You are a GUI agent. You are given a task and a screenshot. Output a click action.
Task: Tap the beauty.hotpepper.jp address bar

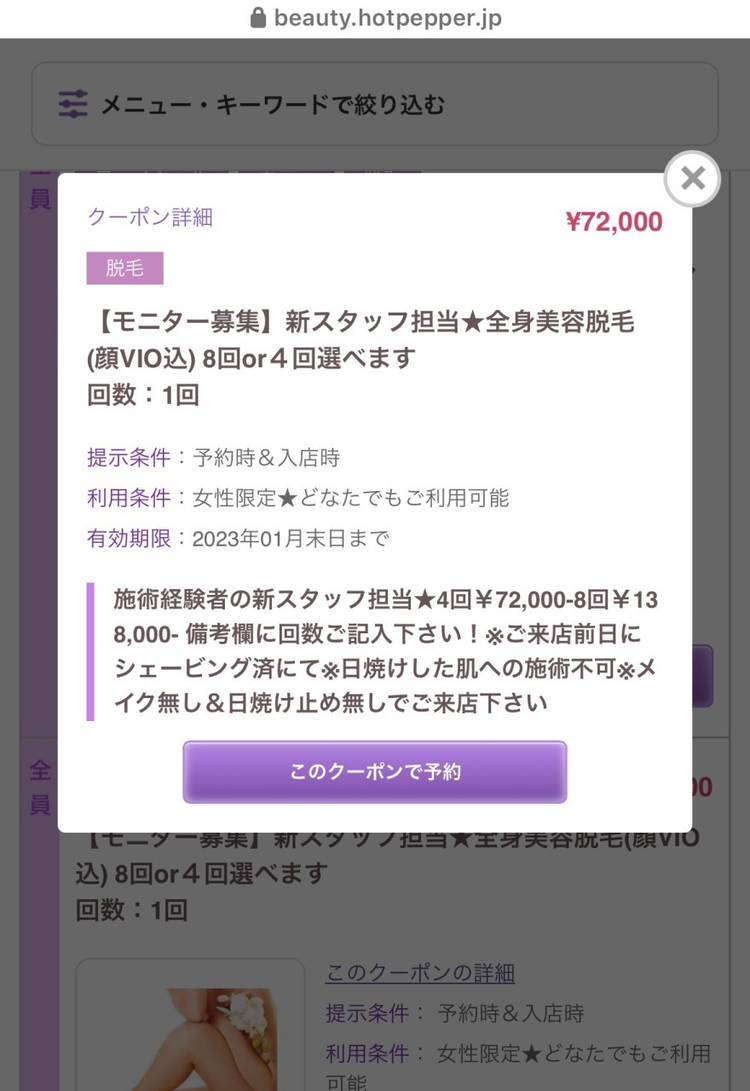(375, 18)
